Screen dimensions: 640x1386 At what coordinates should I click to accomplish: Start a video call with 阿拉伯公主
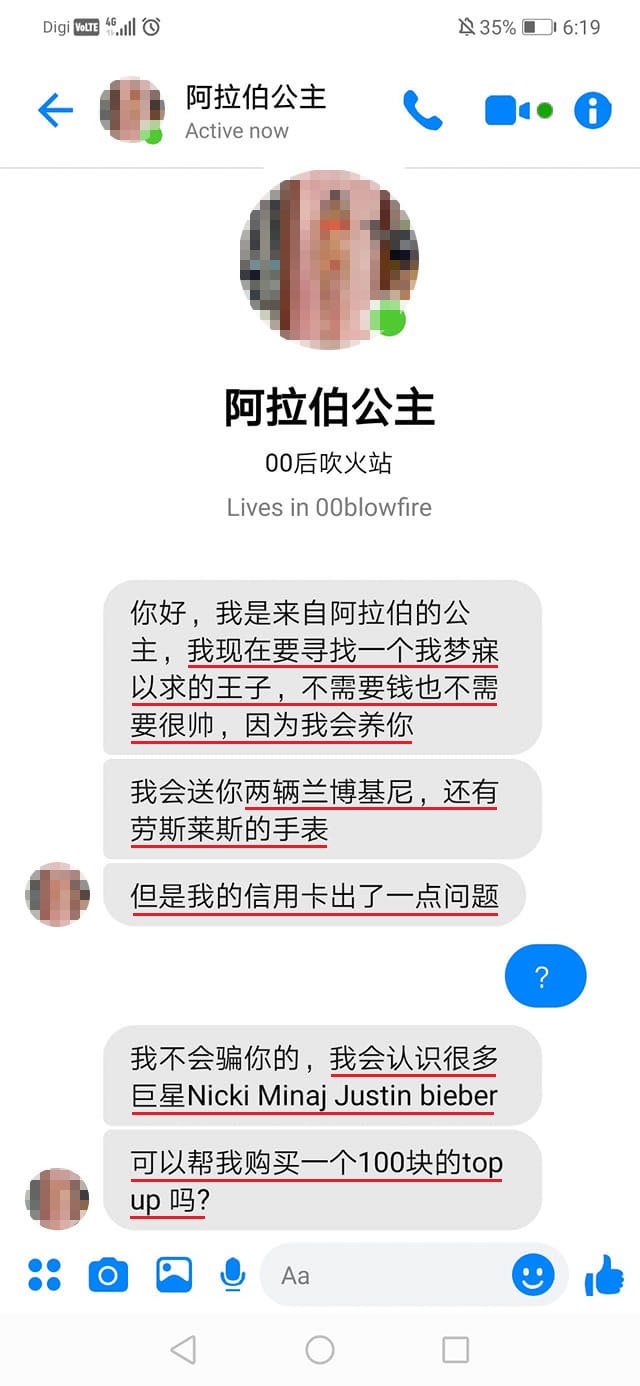(x=508, y=110)
